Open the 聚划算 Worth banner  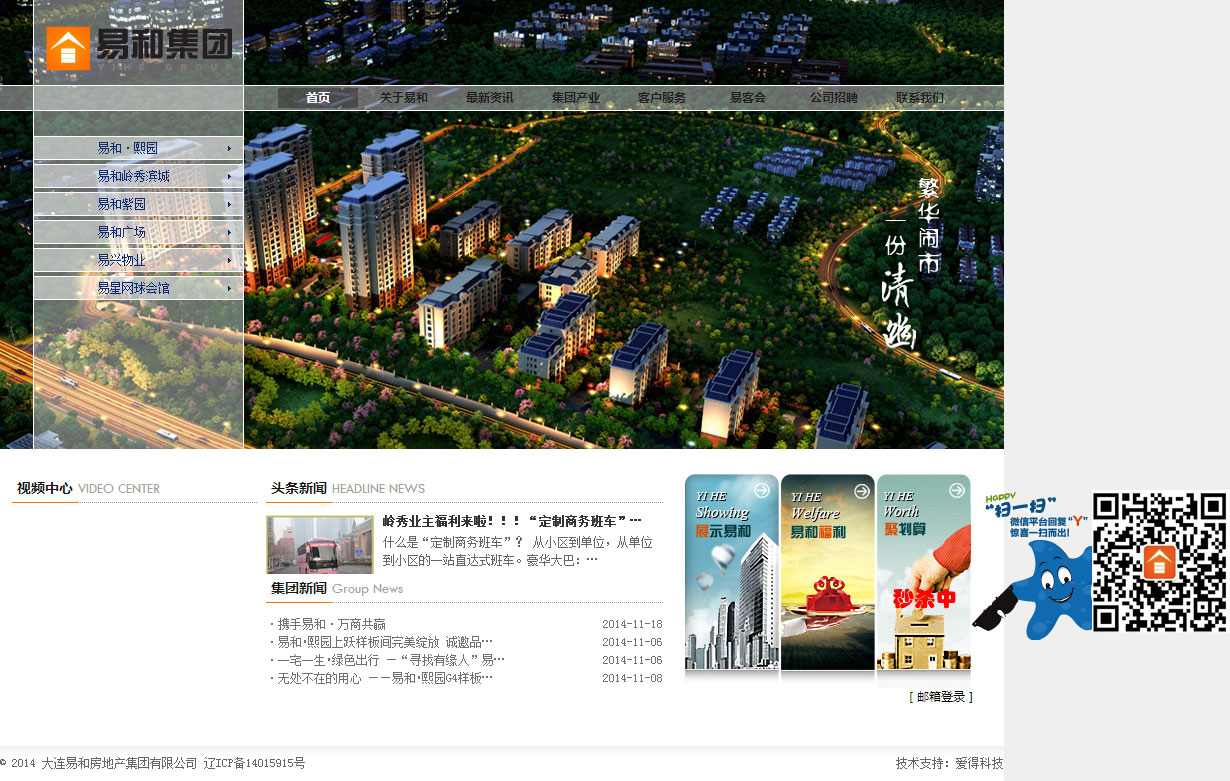pos(923,573)
